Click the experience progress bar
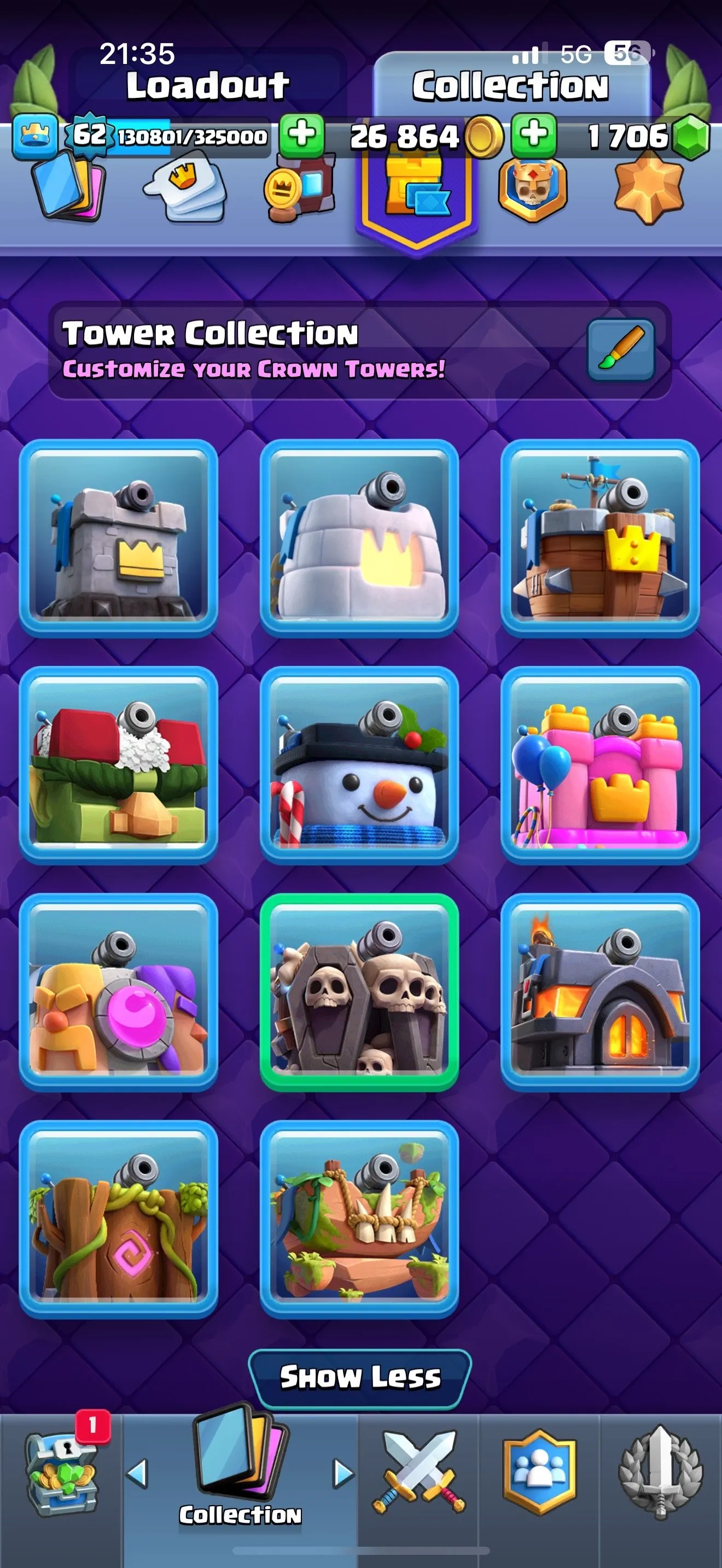The width and height of the screenshot is (722, 1568). coord(183,136)
